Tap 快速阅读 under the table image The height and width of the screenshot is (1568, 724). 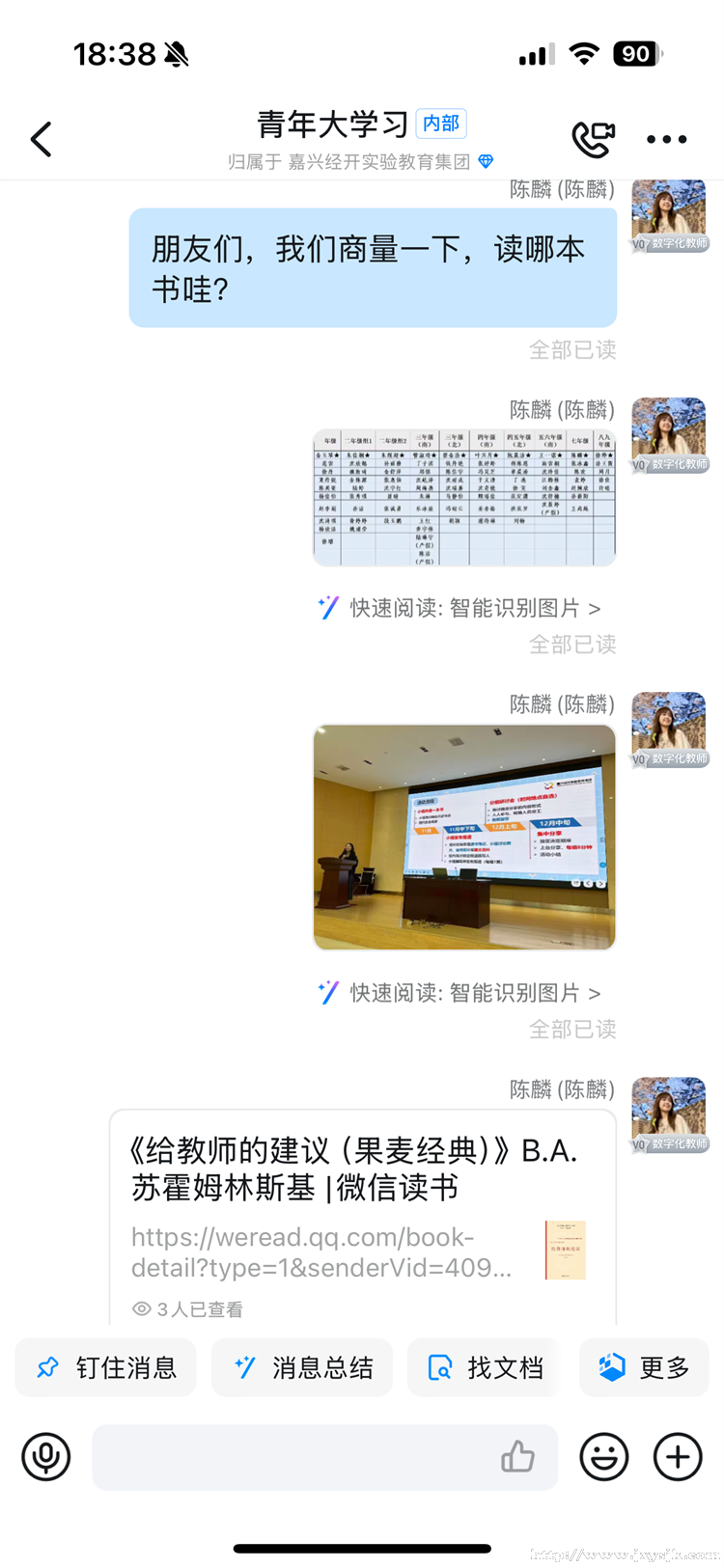(460, 608)
